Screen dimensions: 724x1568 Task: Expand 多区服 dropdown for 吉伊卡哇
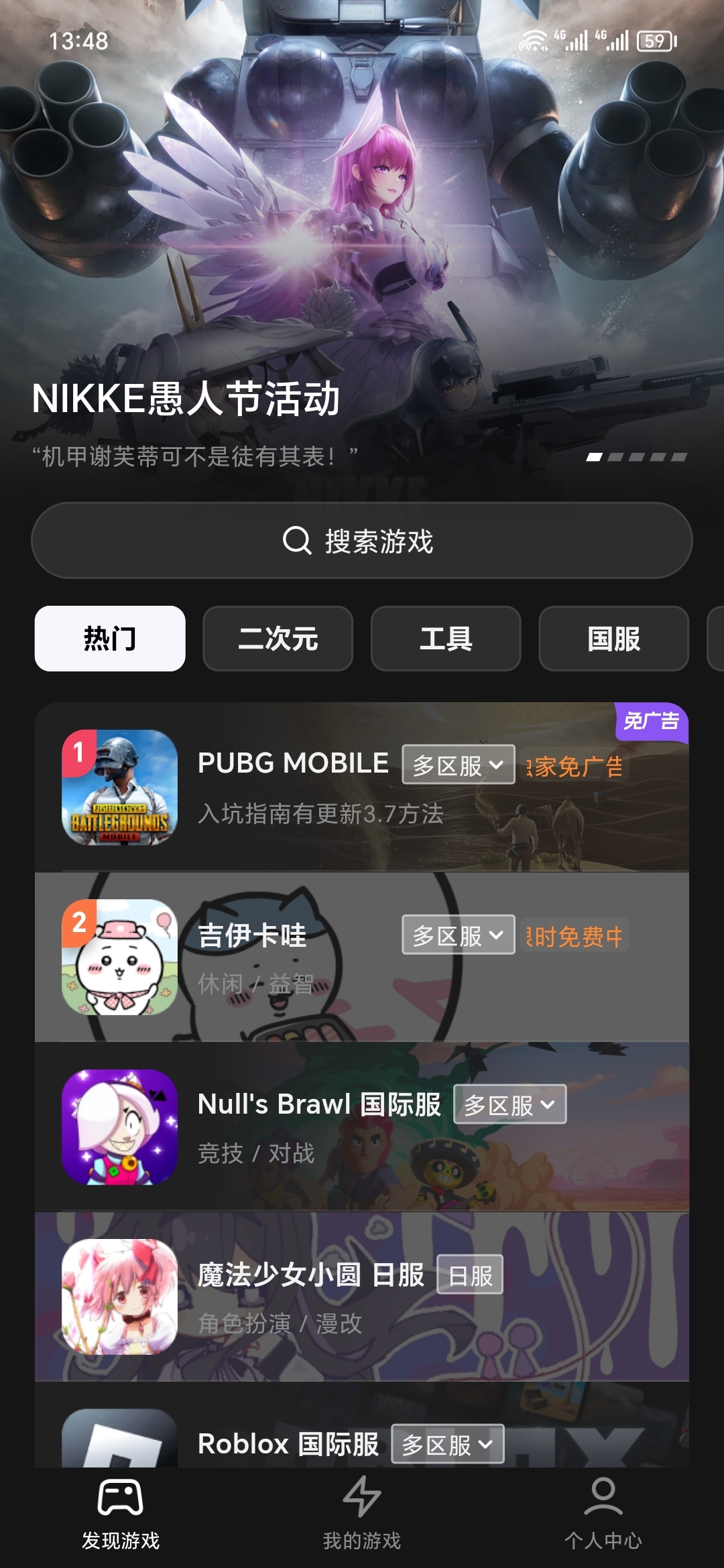coord(459,935)
